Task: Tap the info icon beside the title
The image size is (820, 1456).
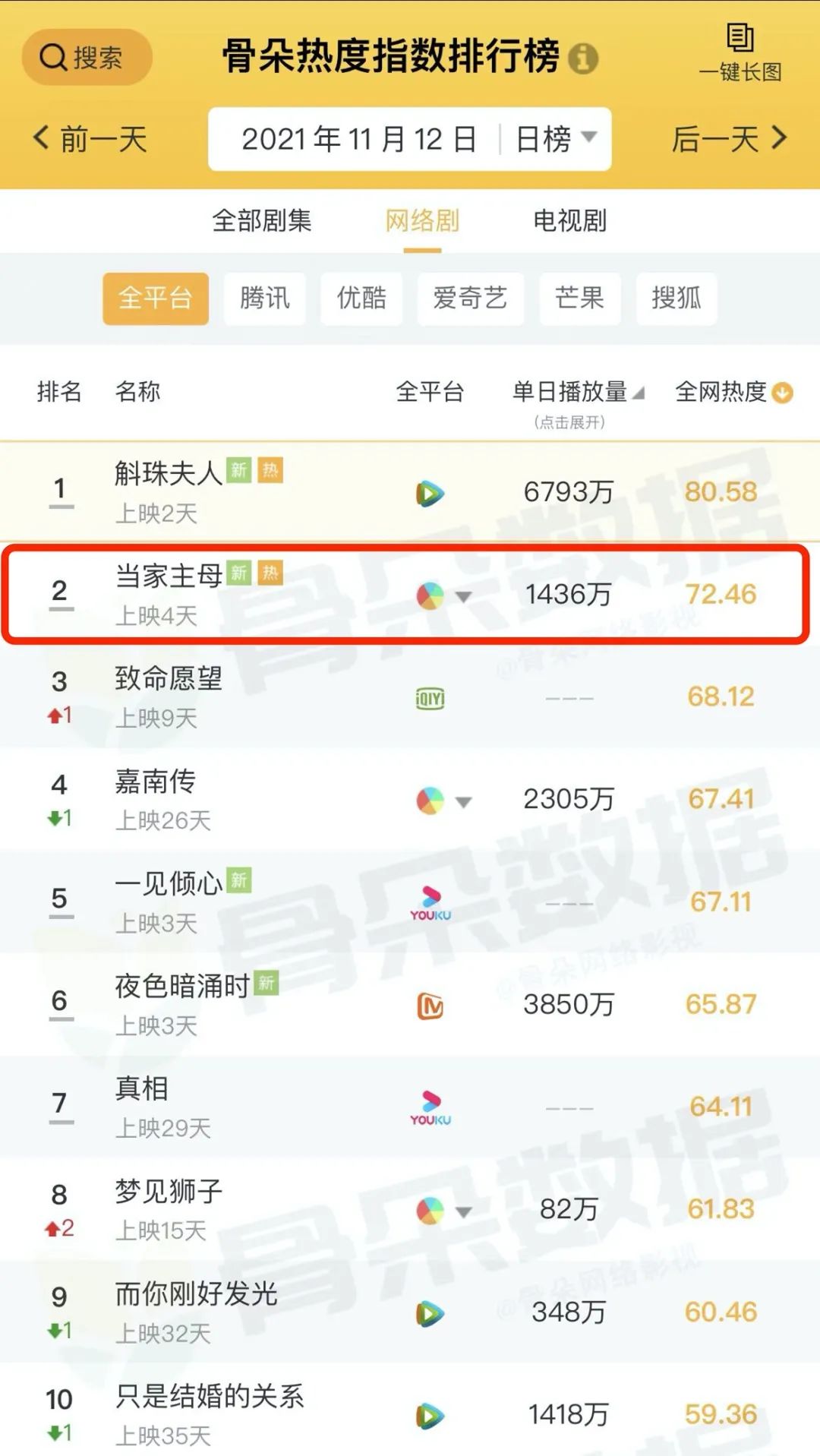Action: [582, 58]
